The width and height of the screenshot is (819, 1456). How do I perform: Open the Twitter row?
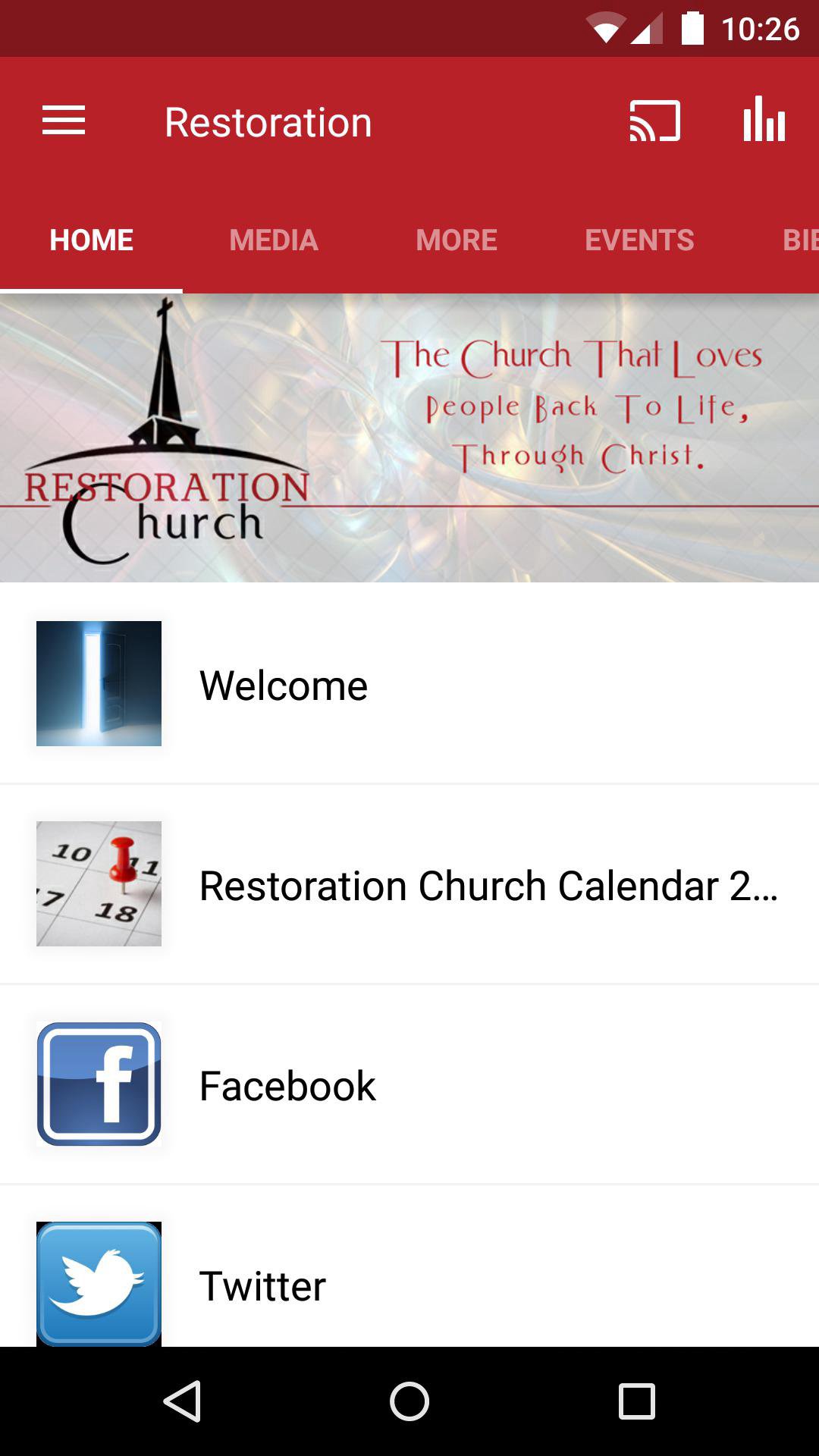coord(409,1285)
